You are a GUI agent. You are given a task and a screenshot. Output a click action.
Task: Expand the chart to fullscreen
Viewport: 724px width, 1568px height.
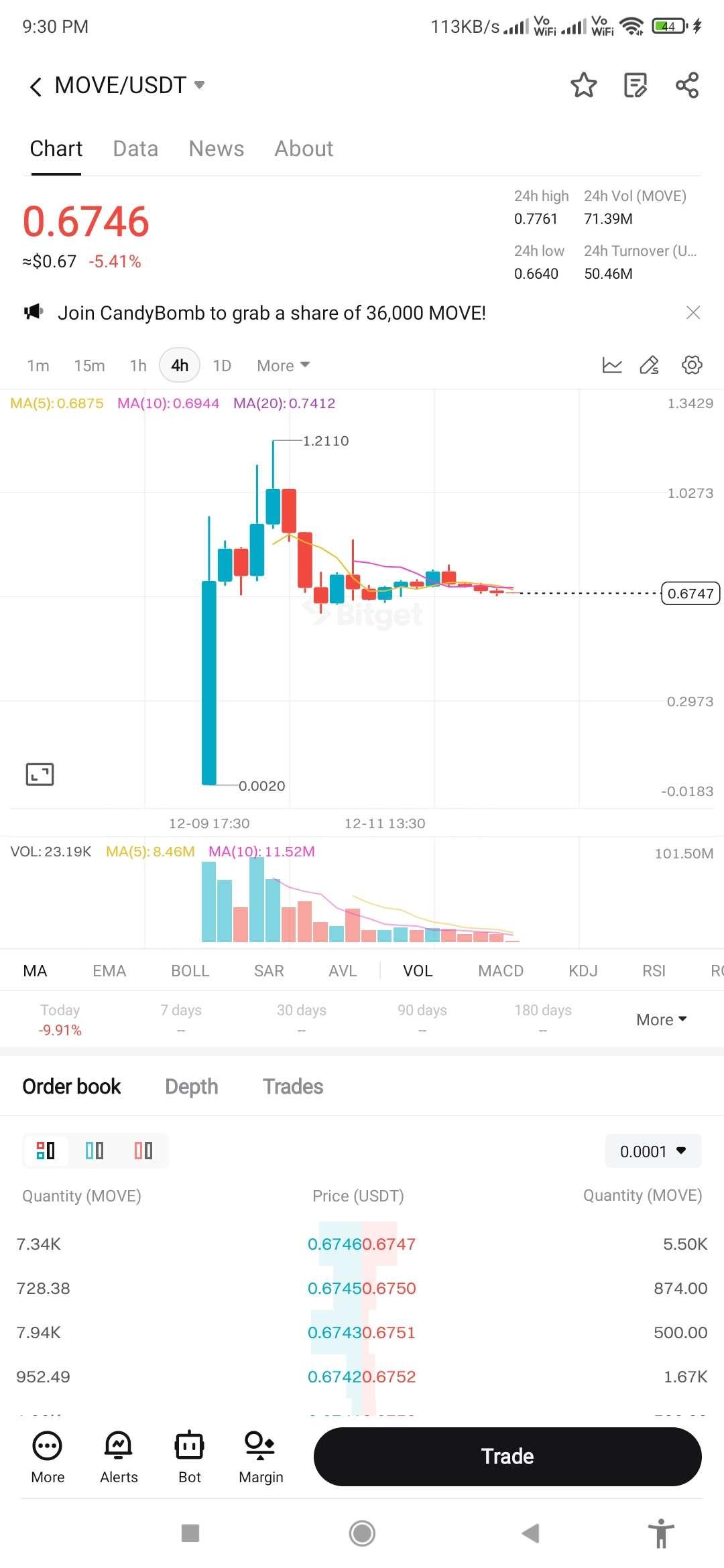coord(40,774)
